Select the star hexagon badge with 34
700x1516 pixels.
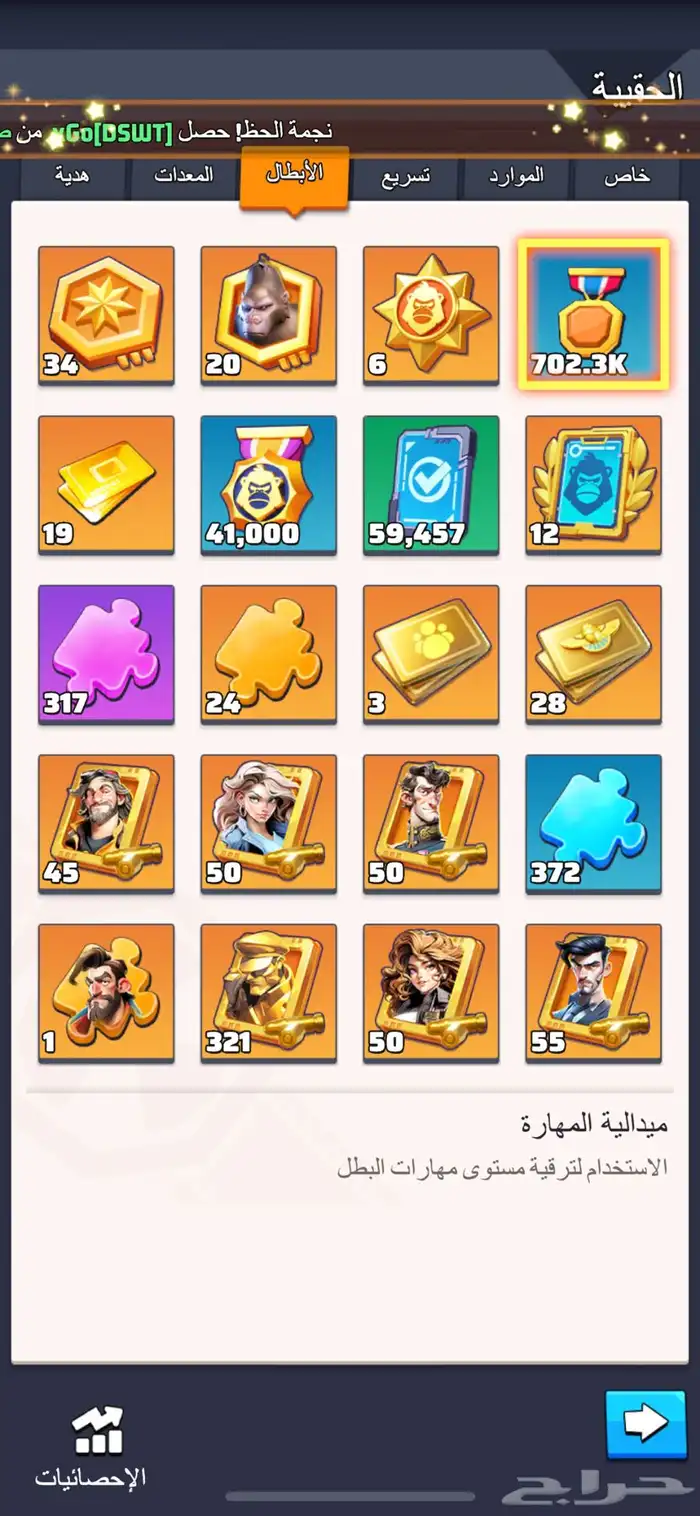(x=106, y=314)
